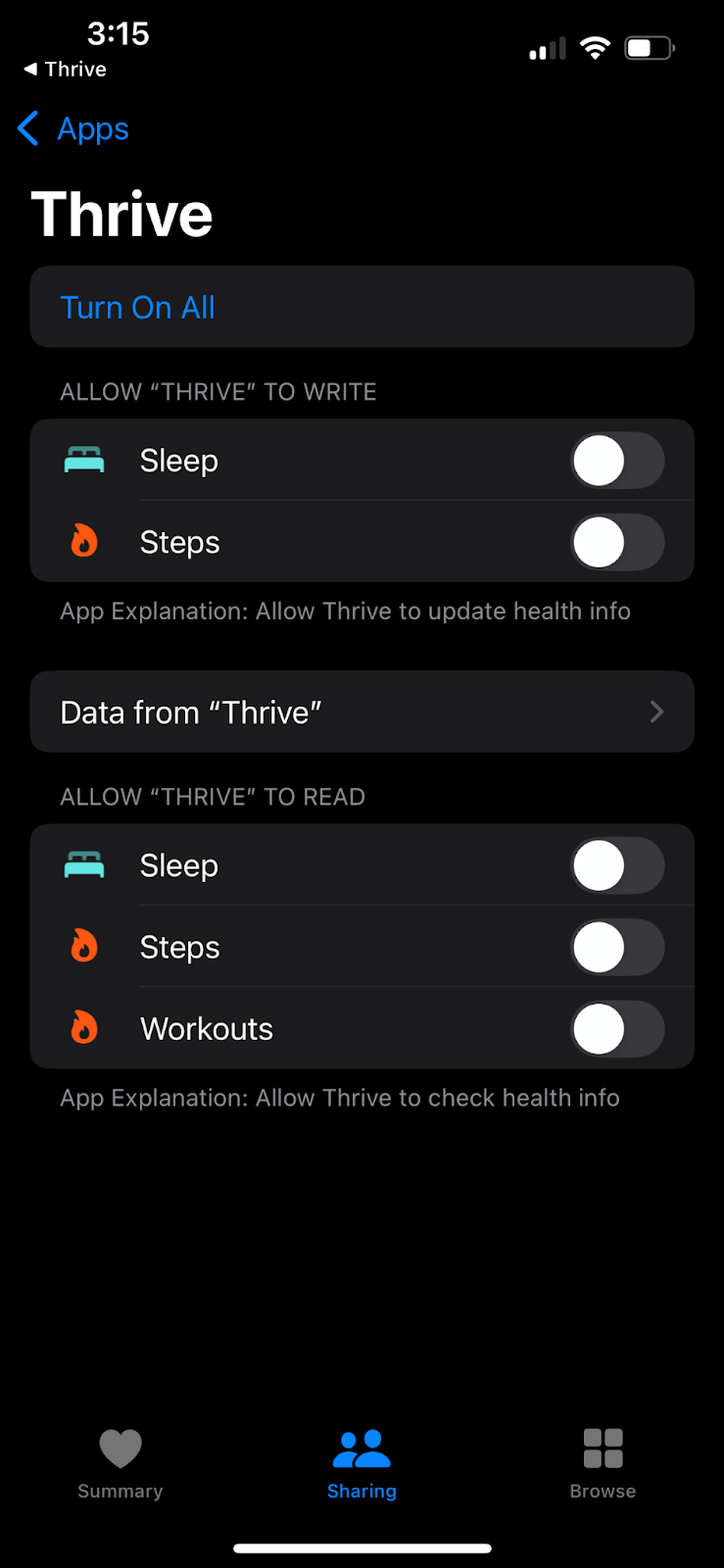Click the Sleep bed icon in the write section

click(84, 460)
